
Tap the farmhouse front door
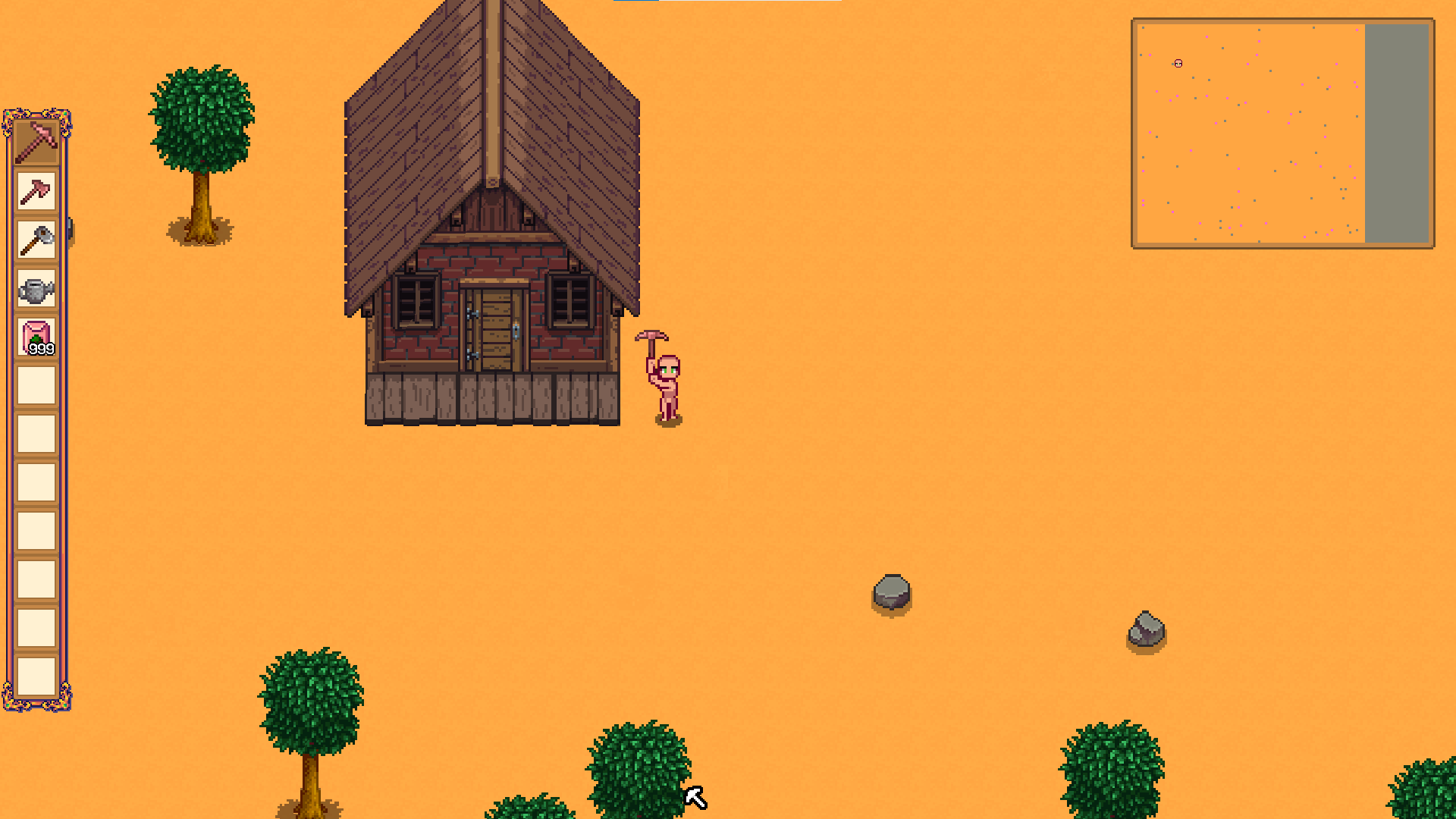click(496, 328)
